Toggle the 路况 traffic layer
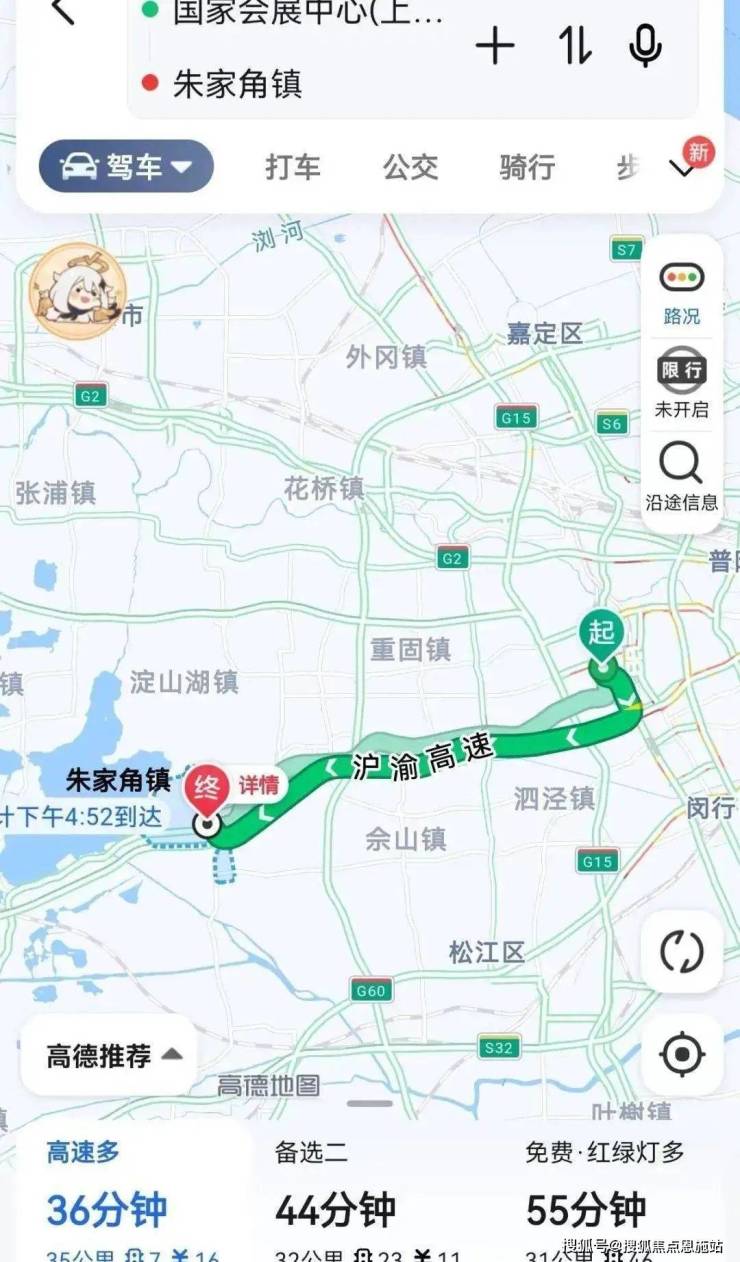The height and width of the screenshot is (1262, 740). pos(682,291)
